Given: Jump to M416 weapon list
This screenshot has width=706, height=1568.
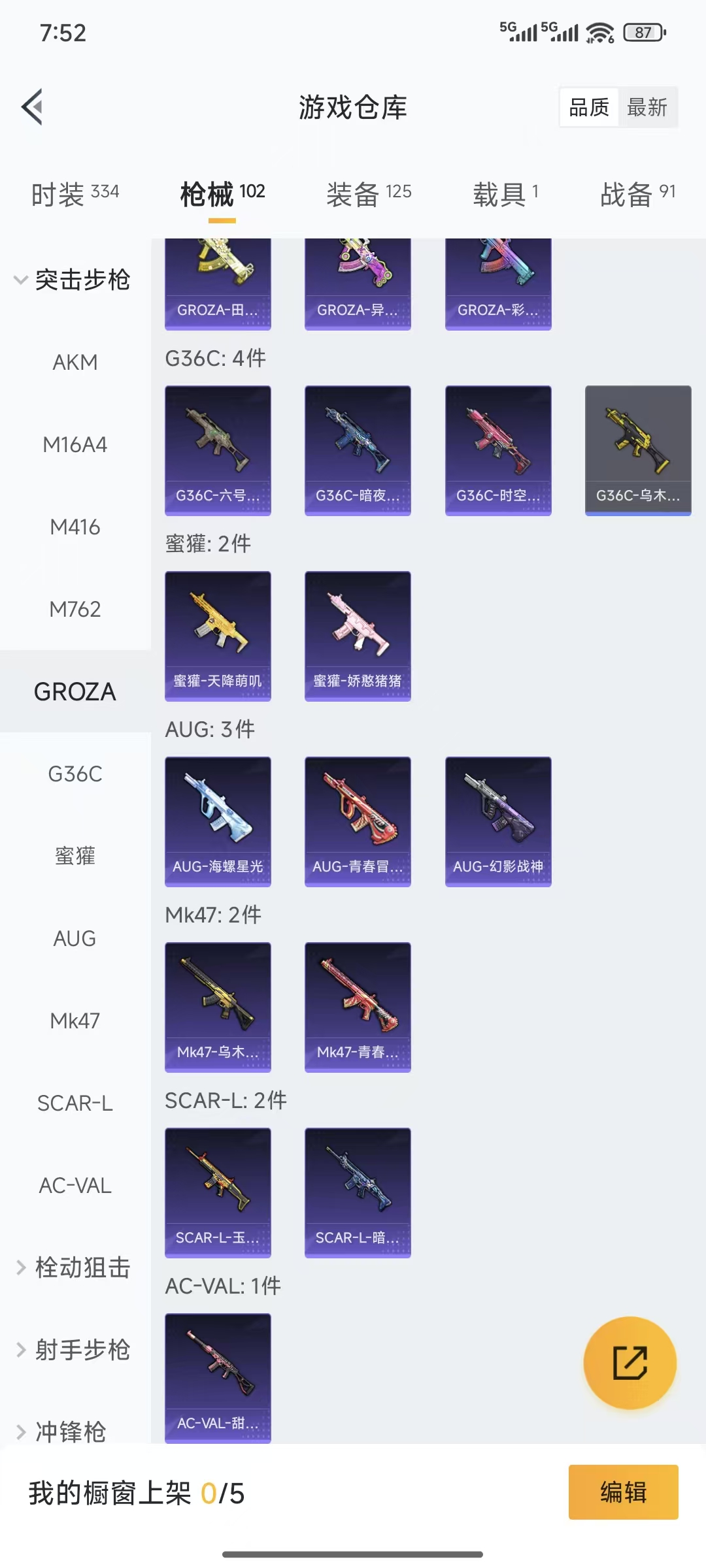Looking at the screenshot, I should [75, 527].
